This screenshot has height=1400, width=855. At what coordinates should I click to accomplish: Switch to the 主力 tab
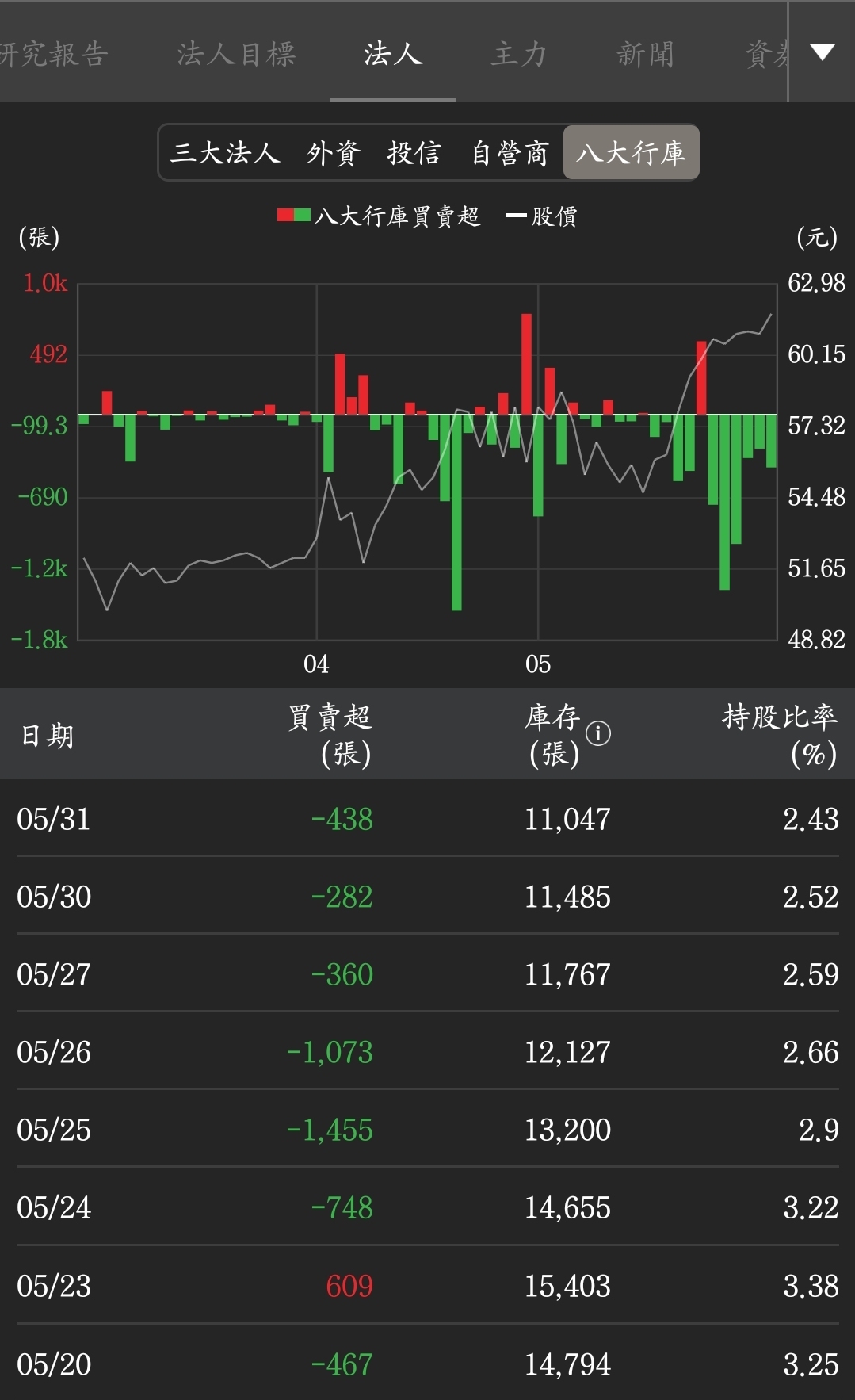click(x=519, y=54)
